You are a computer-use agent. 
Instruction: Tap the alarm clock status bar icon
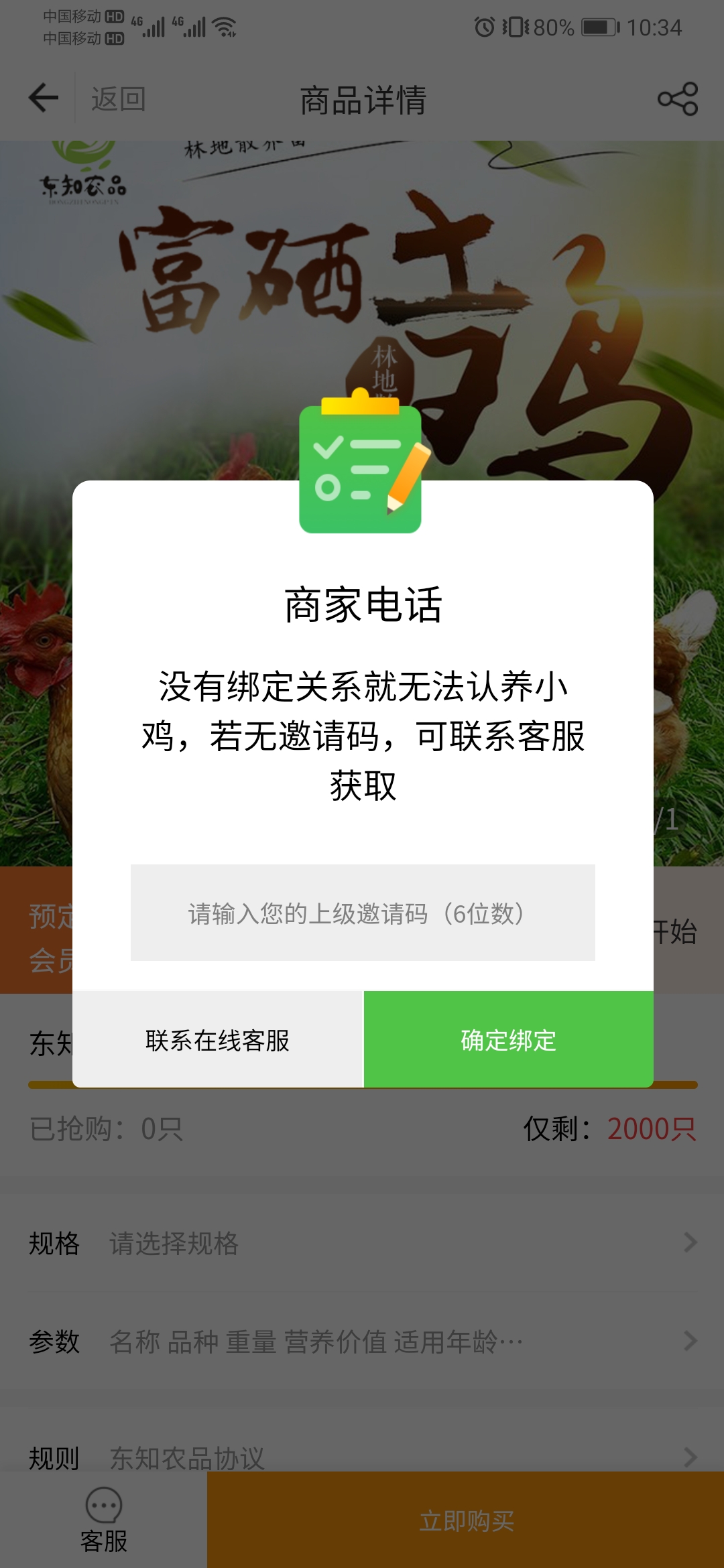pyautogui.click(x=485, y=27)
